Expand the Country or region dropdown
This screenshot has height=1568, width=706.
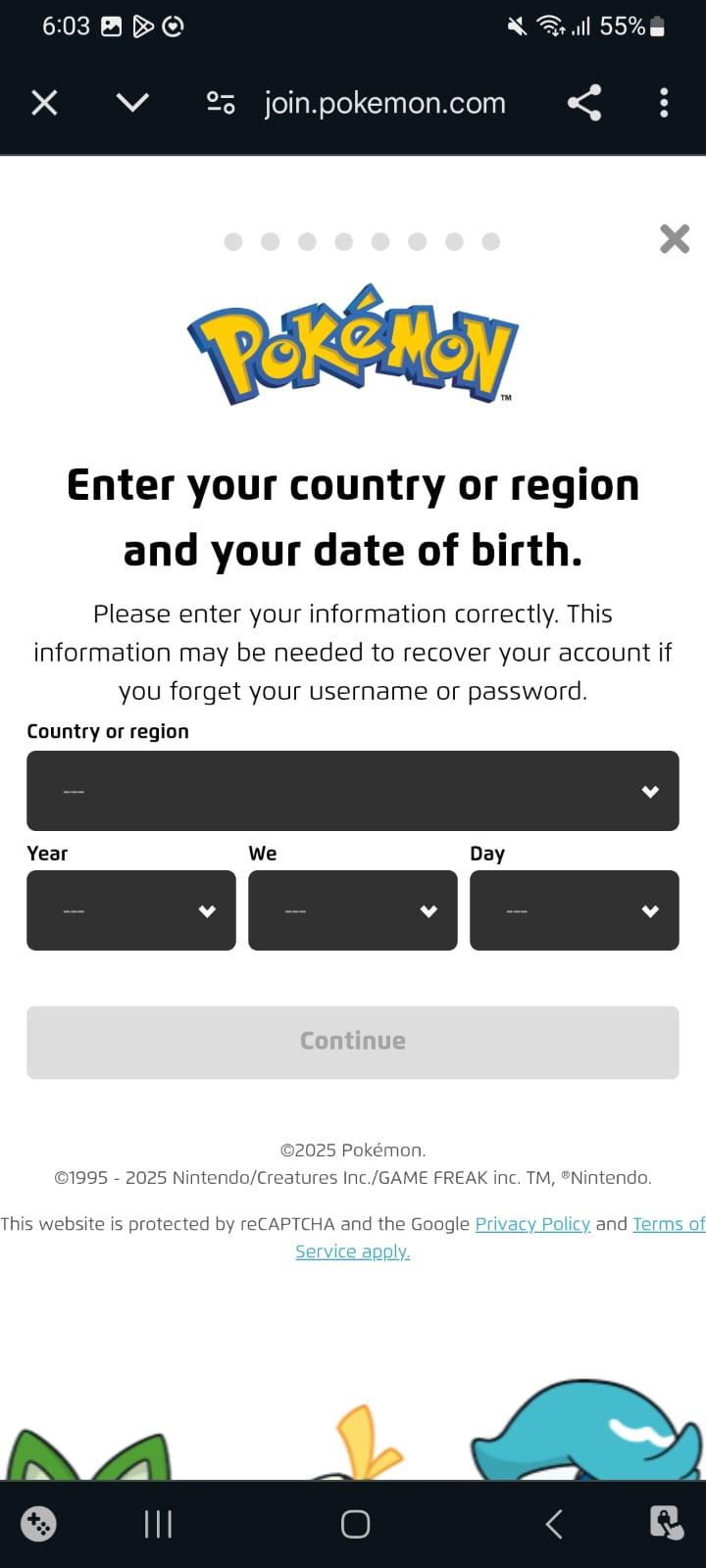[353, 791]
